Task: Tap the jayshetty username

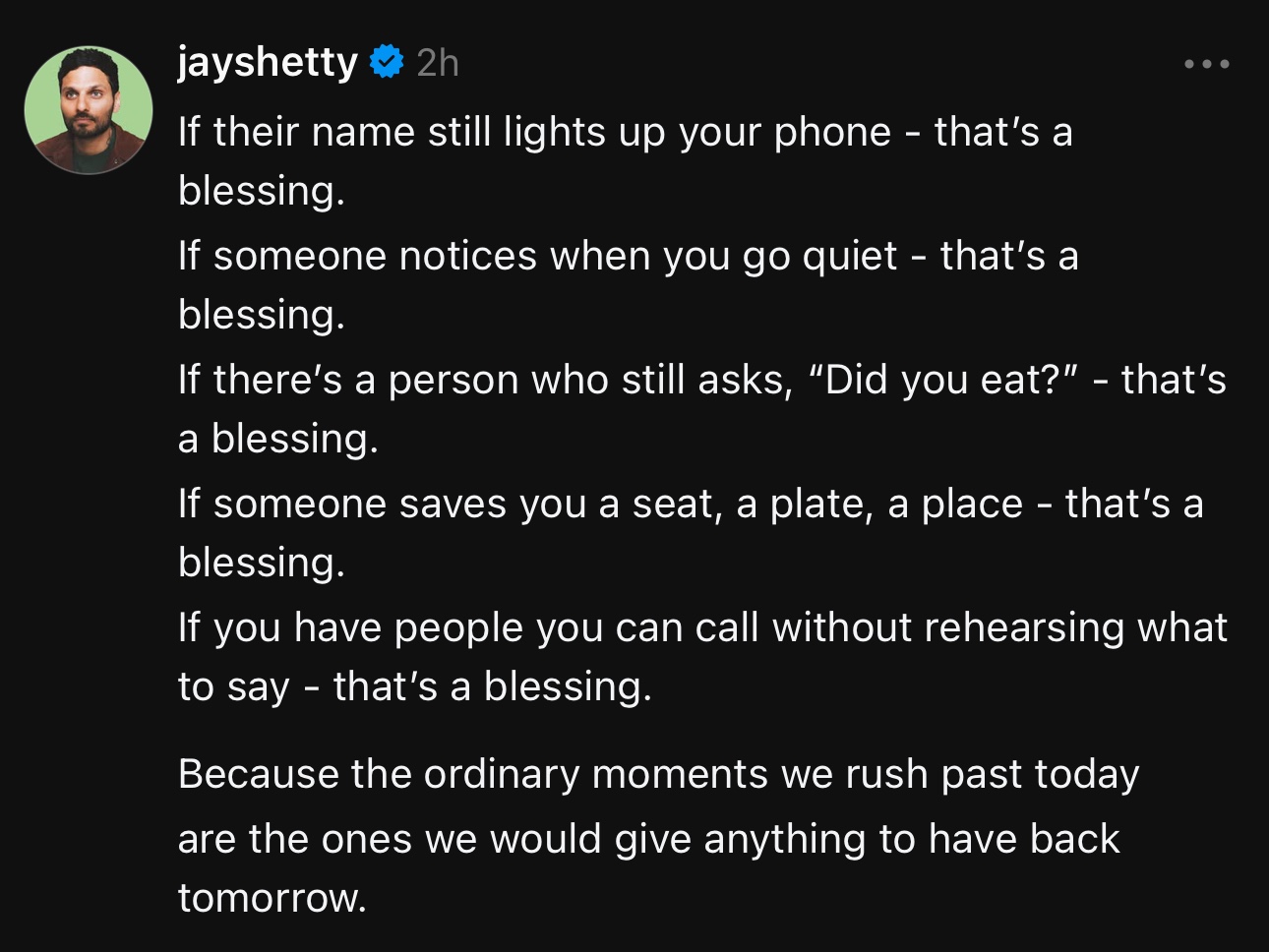Action: pyautogui.click(x=268, y=63)
